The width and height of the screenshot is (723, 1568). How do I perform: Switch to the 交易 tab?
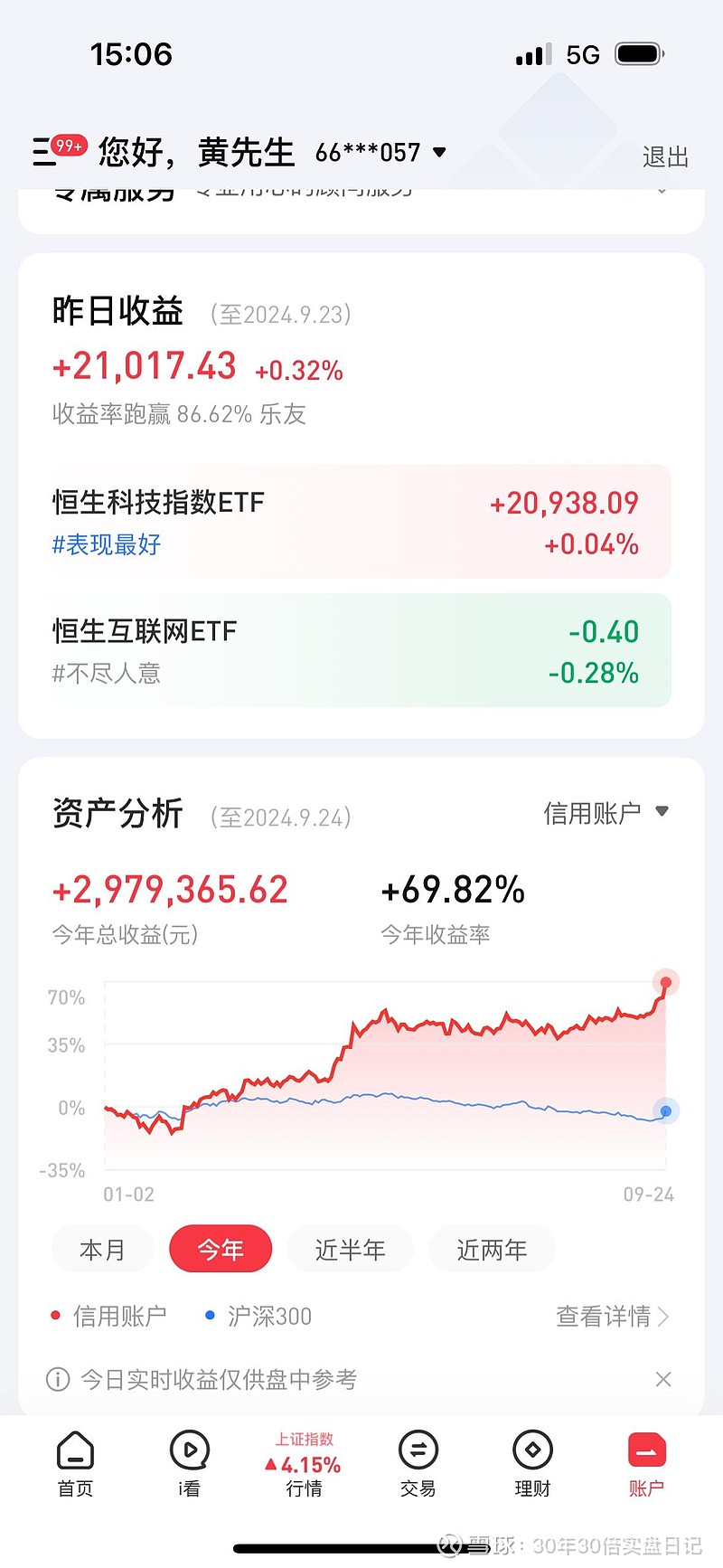[x=418, y=1464]
